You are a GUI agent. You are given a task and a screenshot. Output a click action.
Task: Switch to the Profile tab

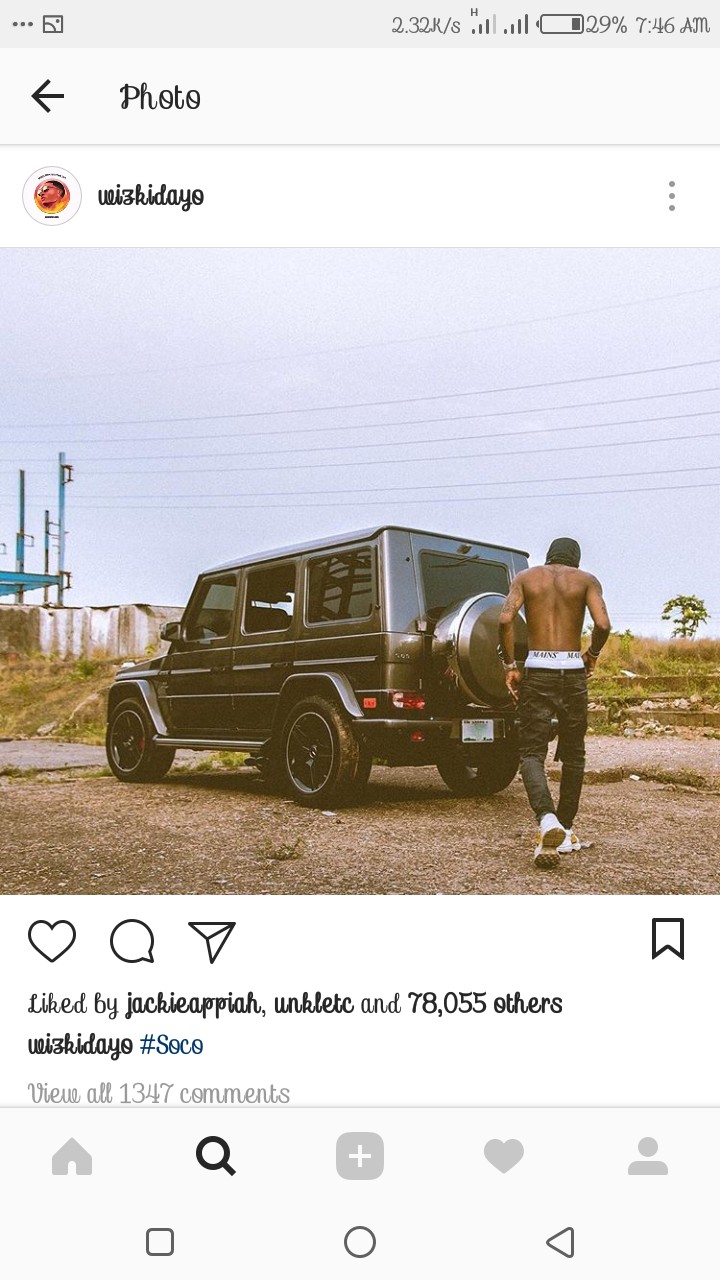tap(647, 1156)
